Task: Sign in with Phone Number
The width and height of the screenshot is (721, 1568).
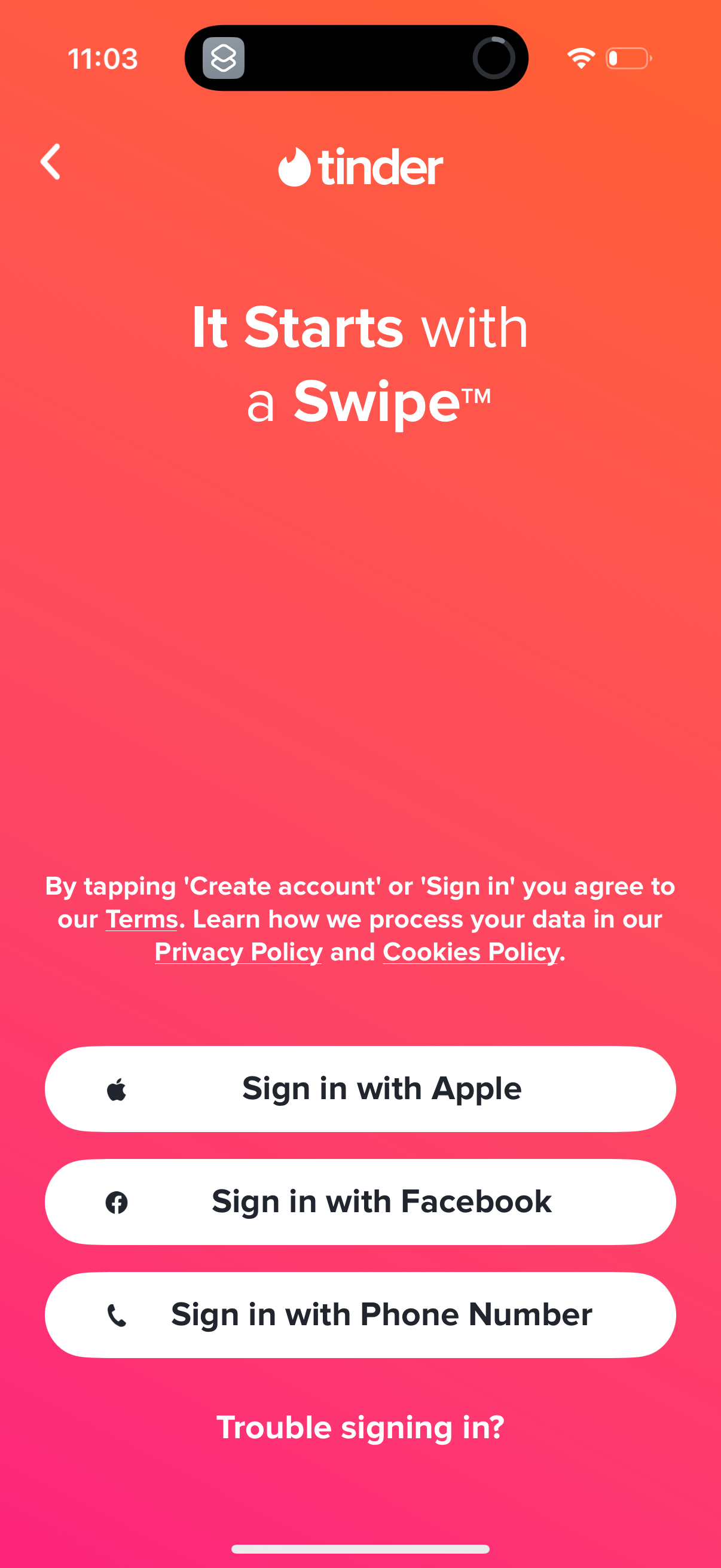Action: click(360, 1315)
